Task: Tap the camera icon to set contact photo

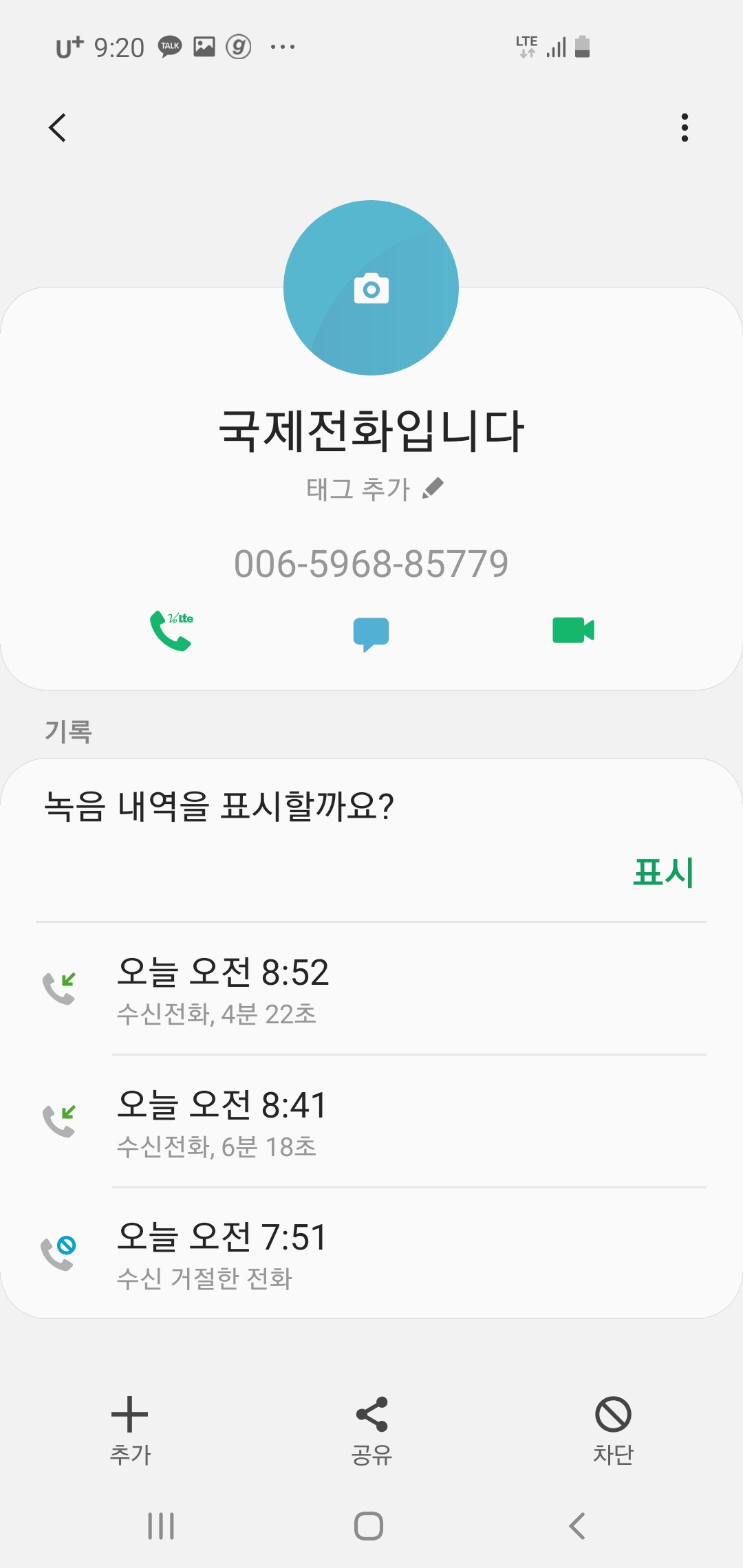Action: point(371,288)
